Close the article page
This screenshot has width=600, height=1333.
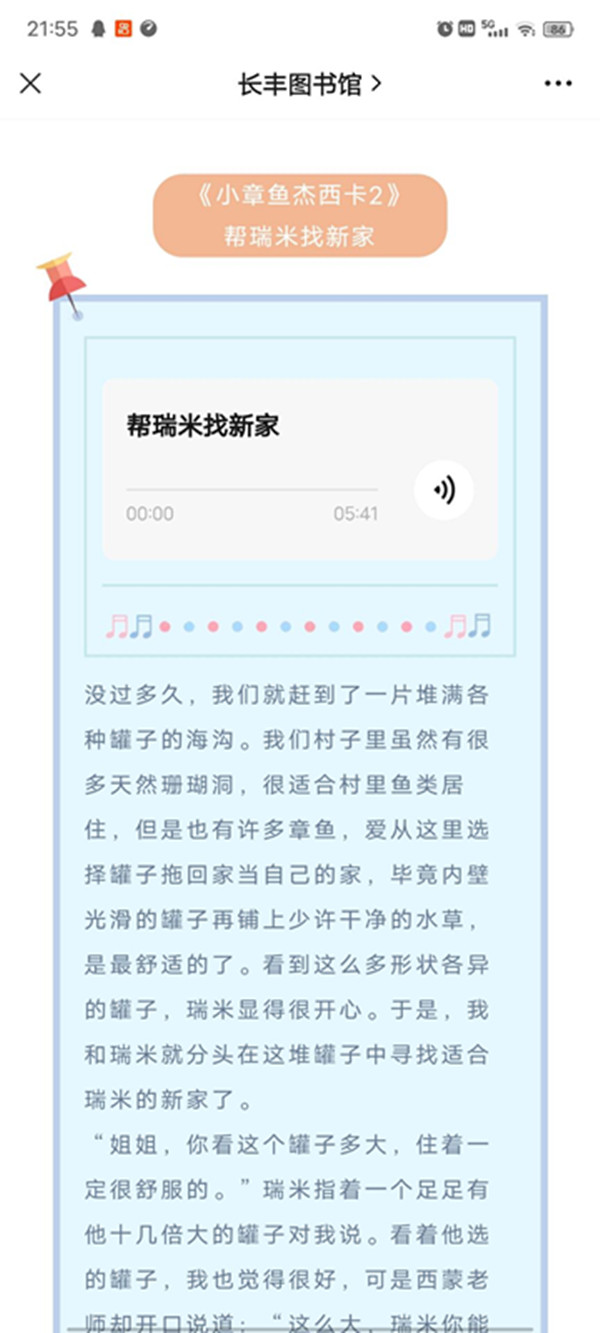click(31, 83)
